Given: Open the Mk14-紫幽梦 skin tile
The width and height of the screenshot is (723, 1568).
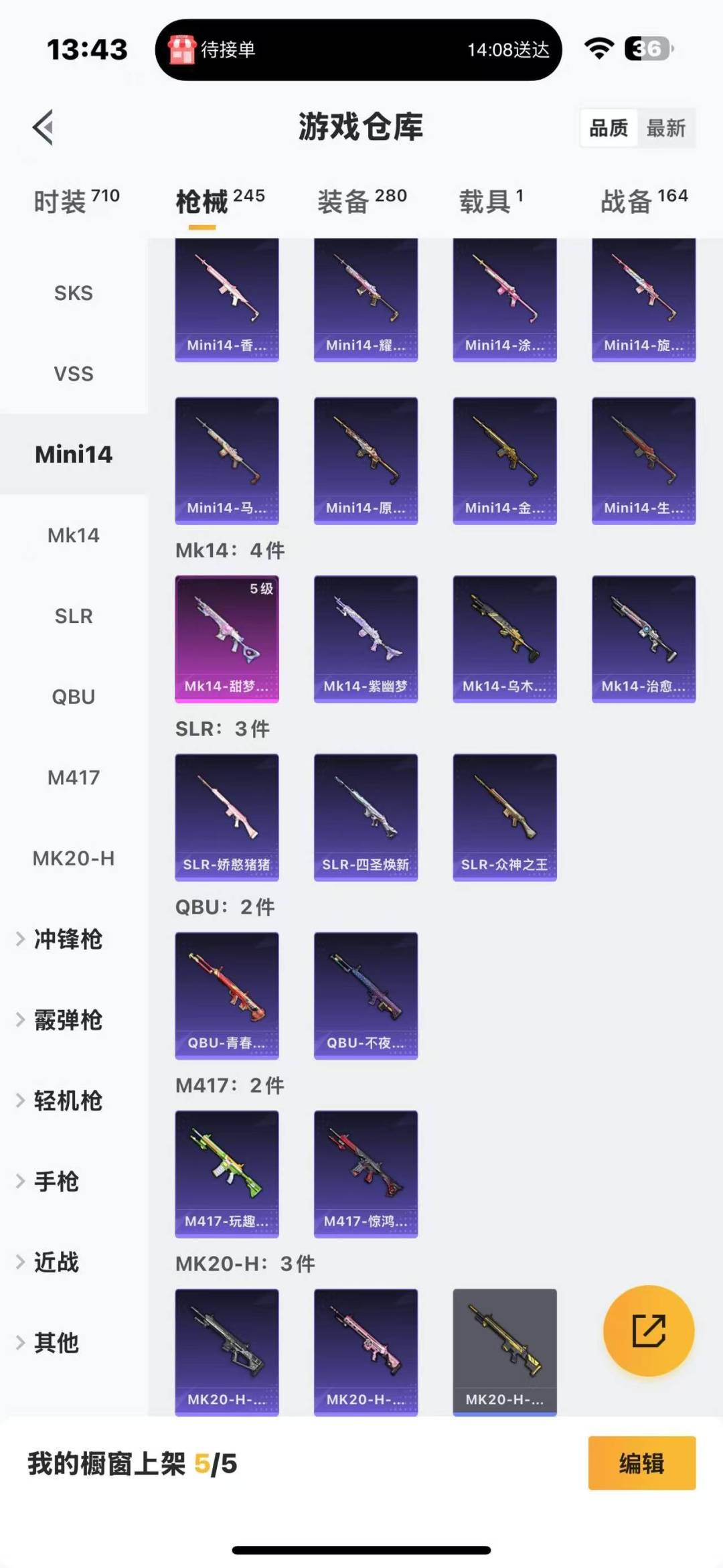Looking at the screenshot, I should coord(366,638).
